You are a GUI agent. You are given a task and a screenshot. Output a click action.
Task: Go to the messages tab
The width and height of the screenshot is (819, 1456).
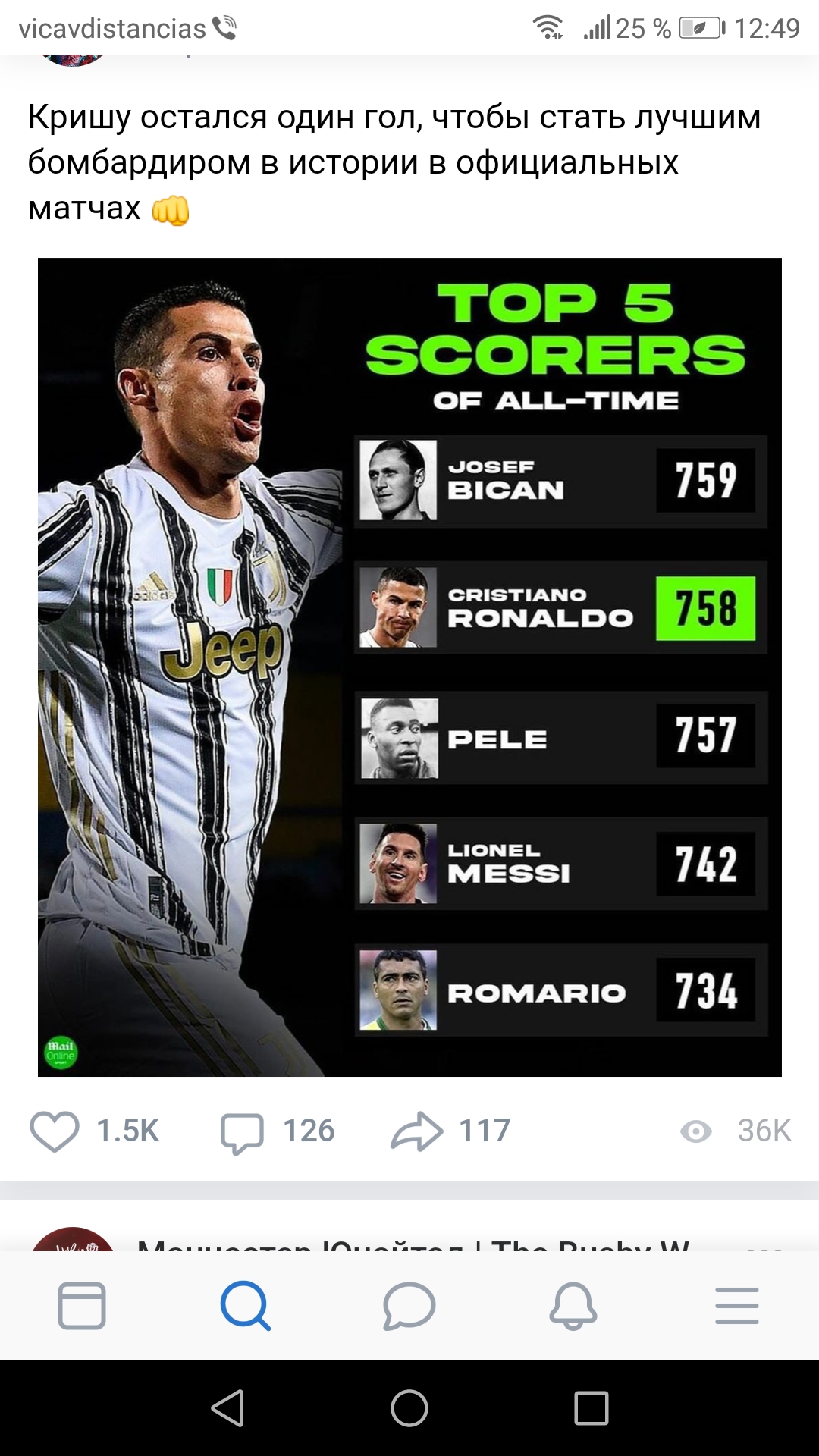pyautogui.click(x=409, y=1306)
